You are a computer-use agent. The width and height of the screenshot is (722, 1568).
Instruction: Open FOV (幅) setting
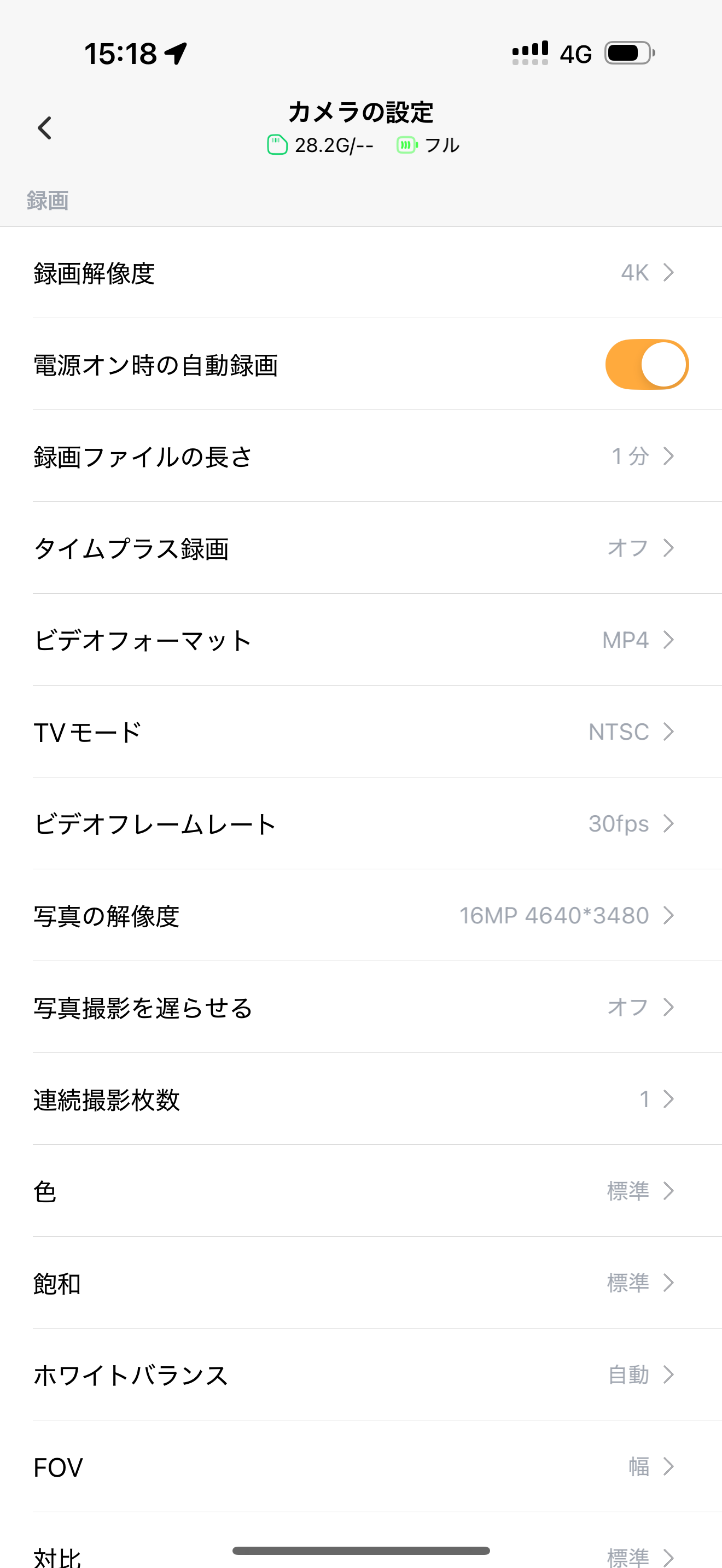tap(361, 1467)
